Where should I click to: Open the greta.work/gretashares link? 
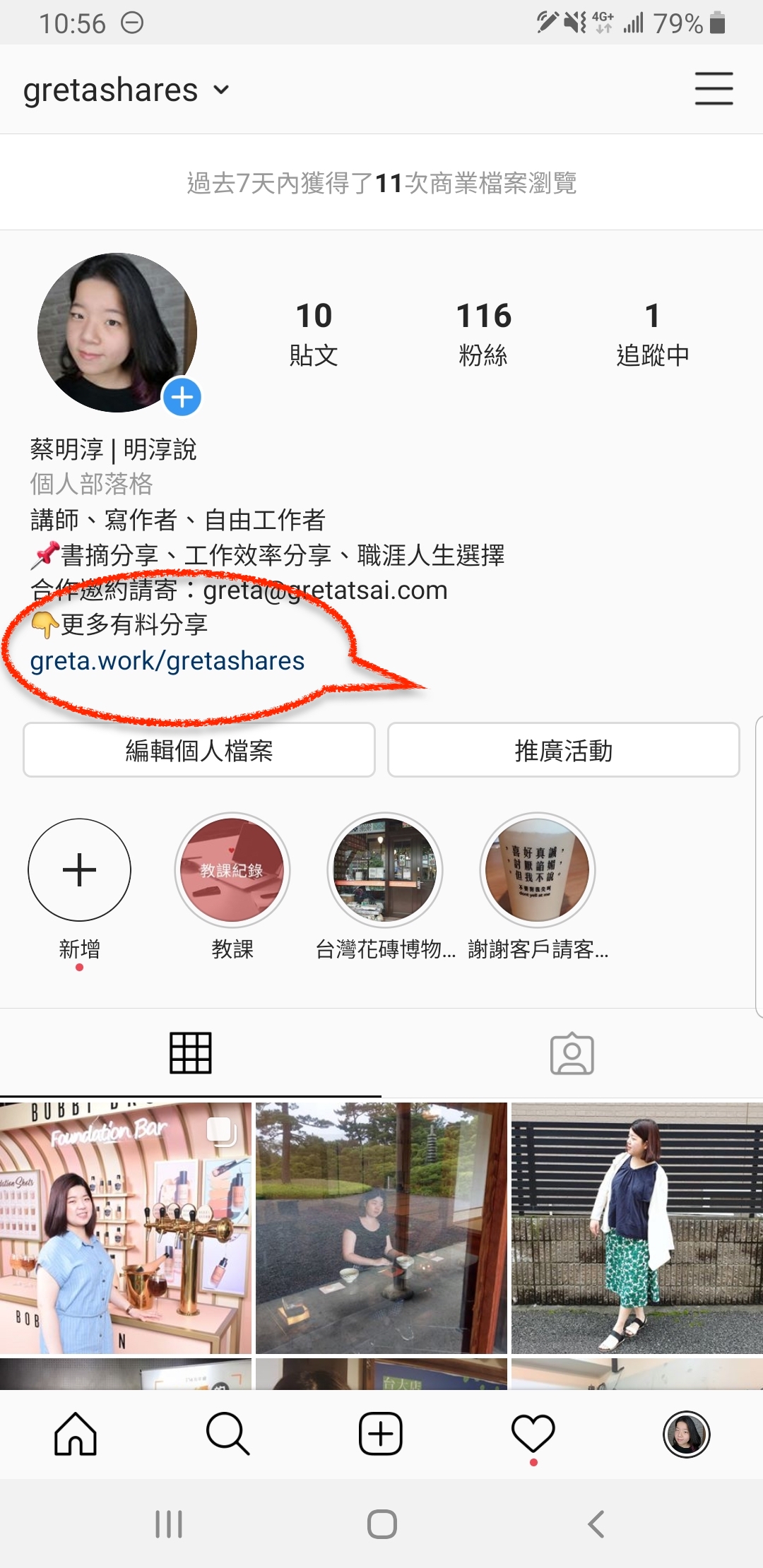click(x=167, y=660)
